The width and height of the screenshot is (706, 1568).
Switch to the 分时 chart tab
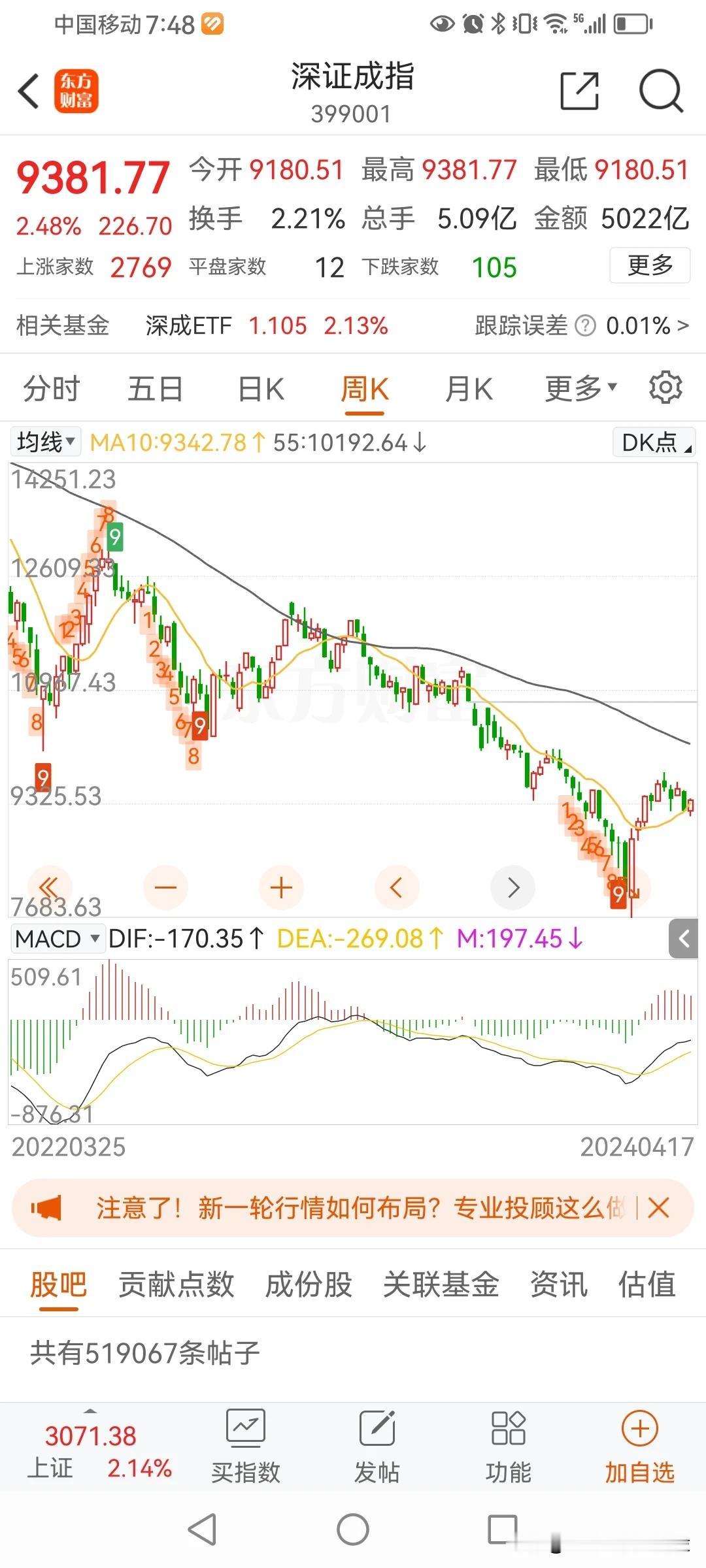click(51, 389)
